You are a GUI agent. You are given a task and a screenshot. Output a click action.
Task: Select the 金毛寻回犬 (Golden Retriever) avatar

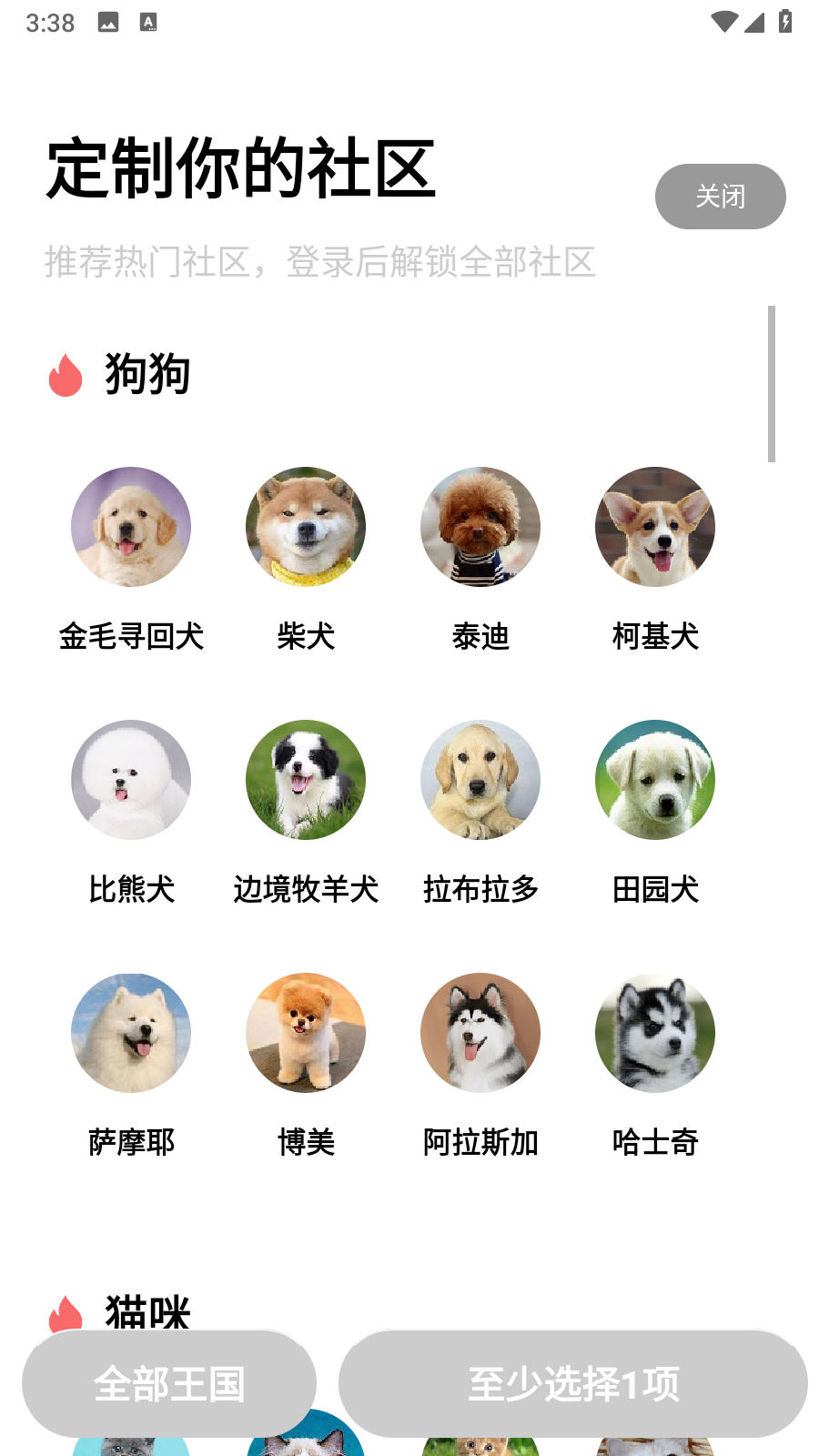[x=131, y=527]
